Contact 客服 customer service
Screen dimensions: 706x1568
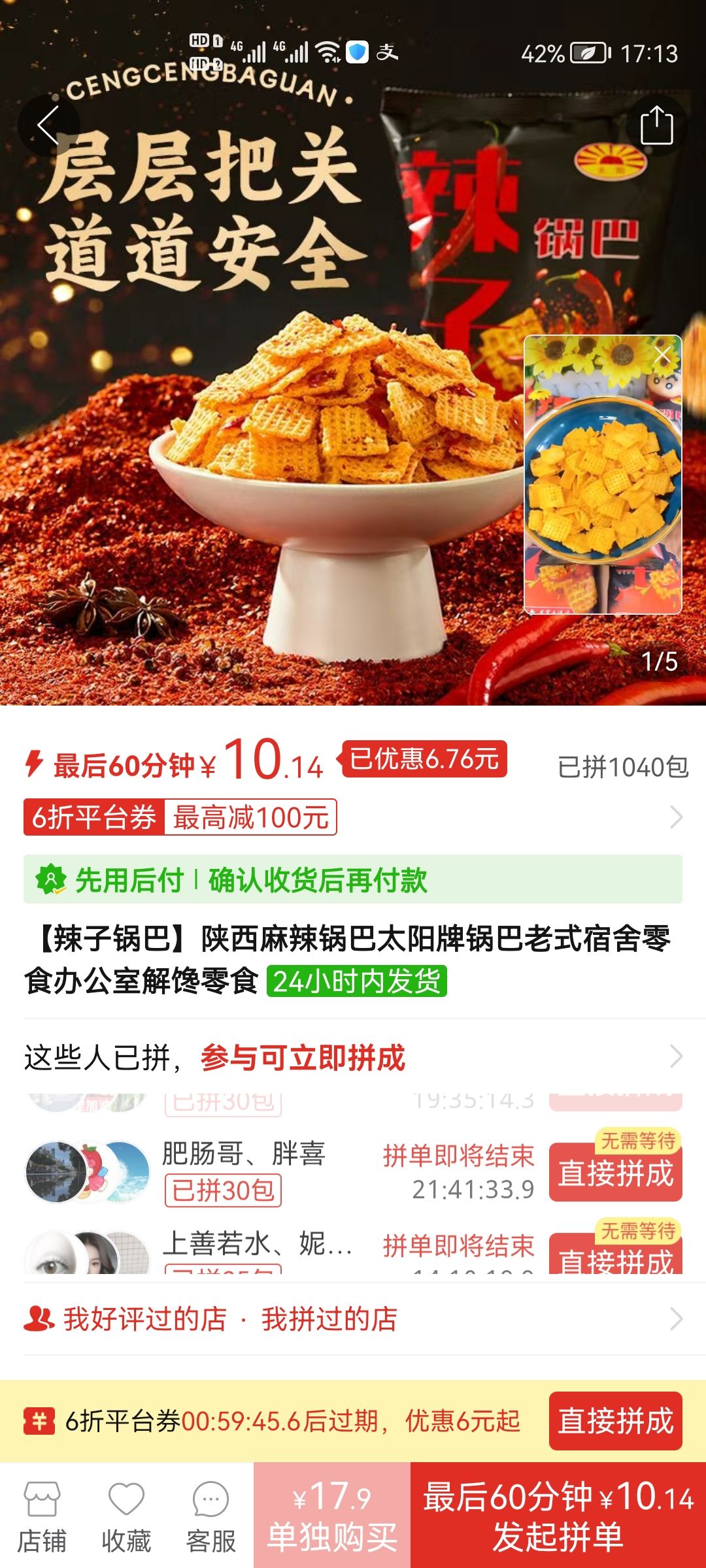(x=210, y=1516)
